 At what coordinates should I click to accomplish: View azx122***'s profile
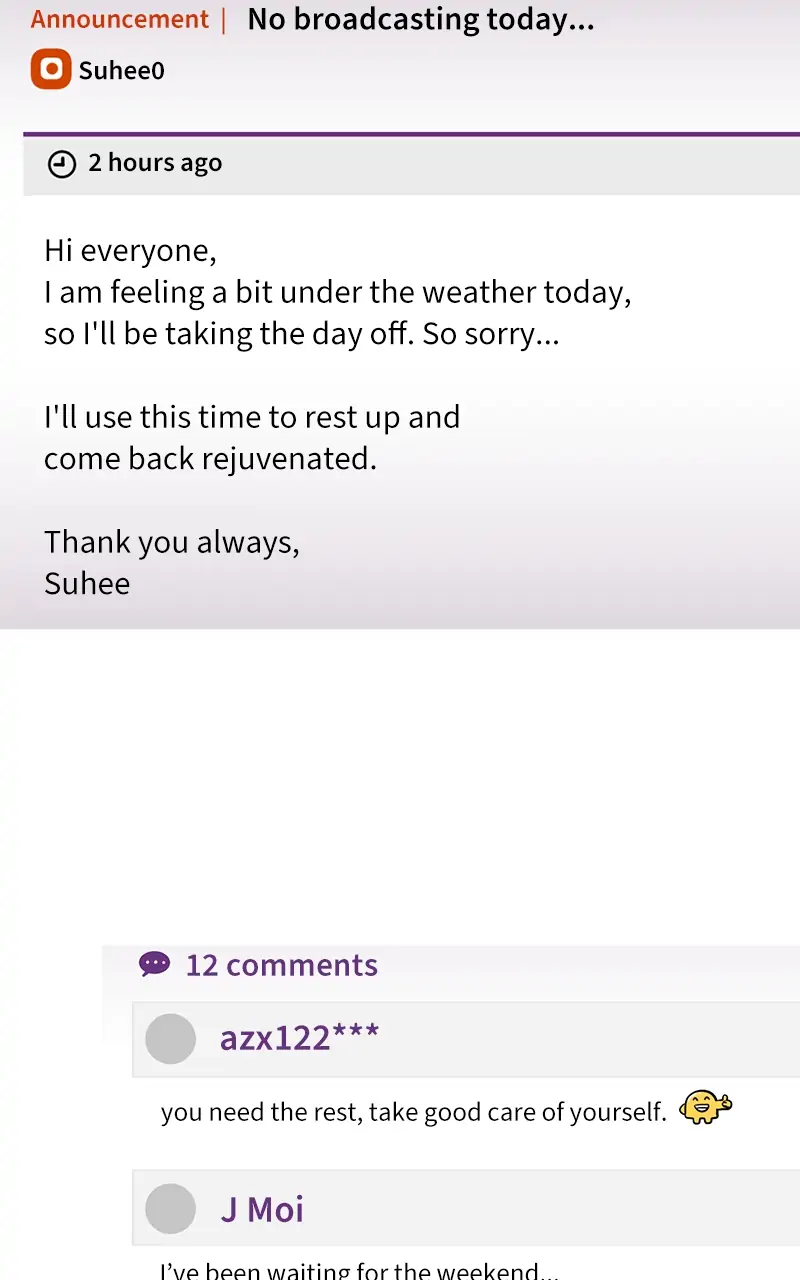(299, 1038)
